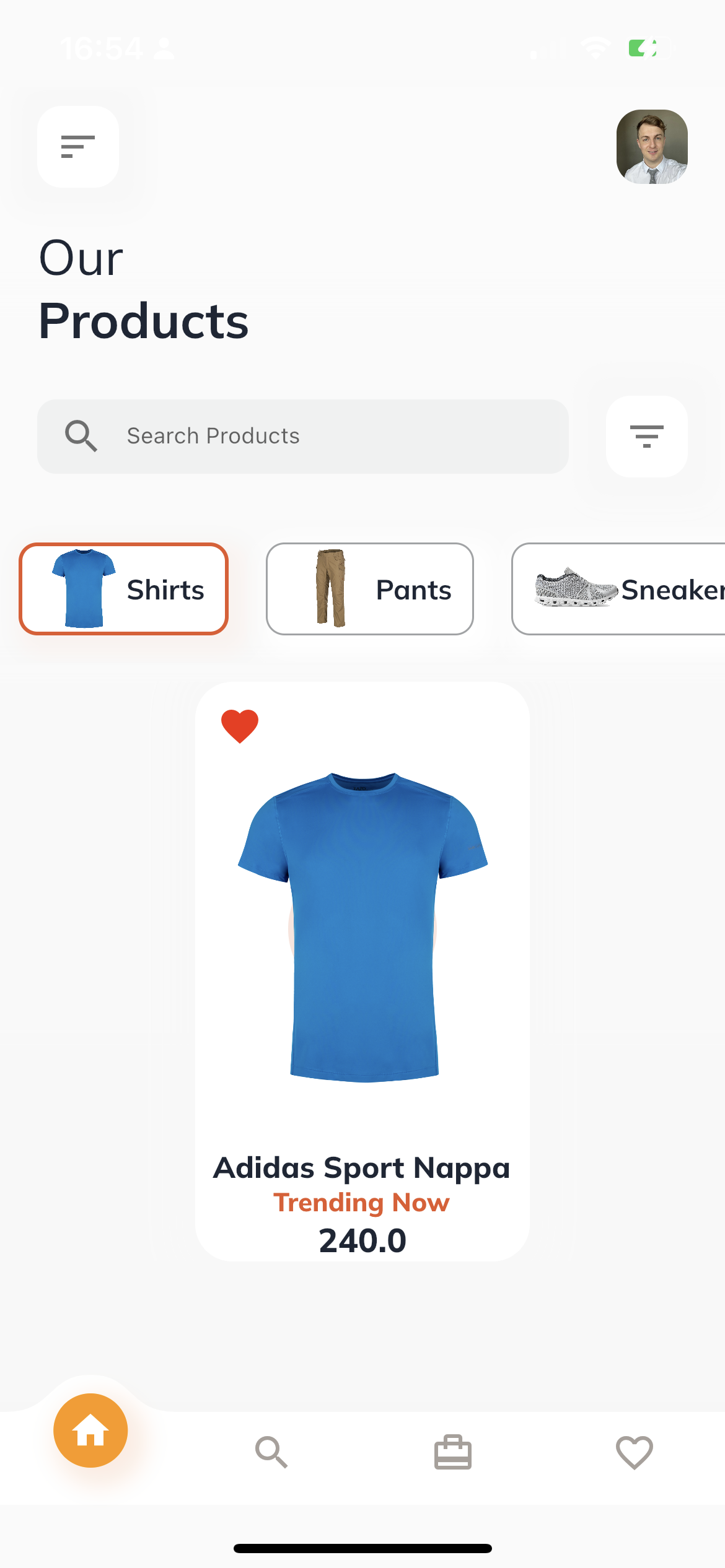Tap the profile avatar at top right

pyautogui.click(x=652, y=147)
